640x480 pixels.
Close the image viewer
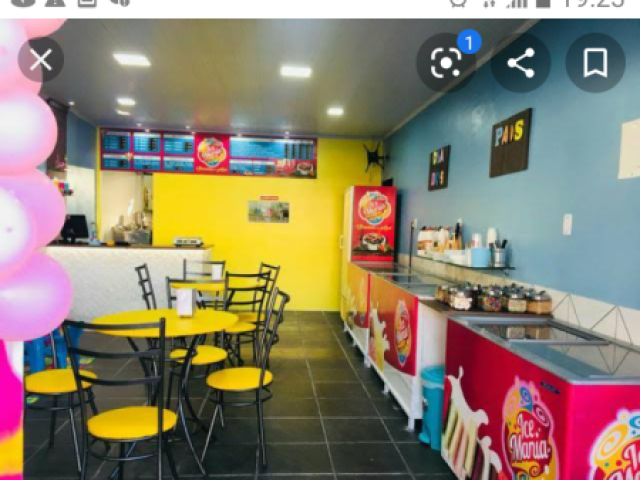point(40,60)
